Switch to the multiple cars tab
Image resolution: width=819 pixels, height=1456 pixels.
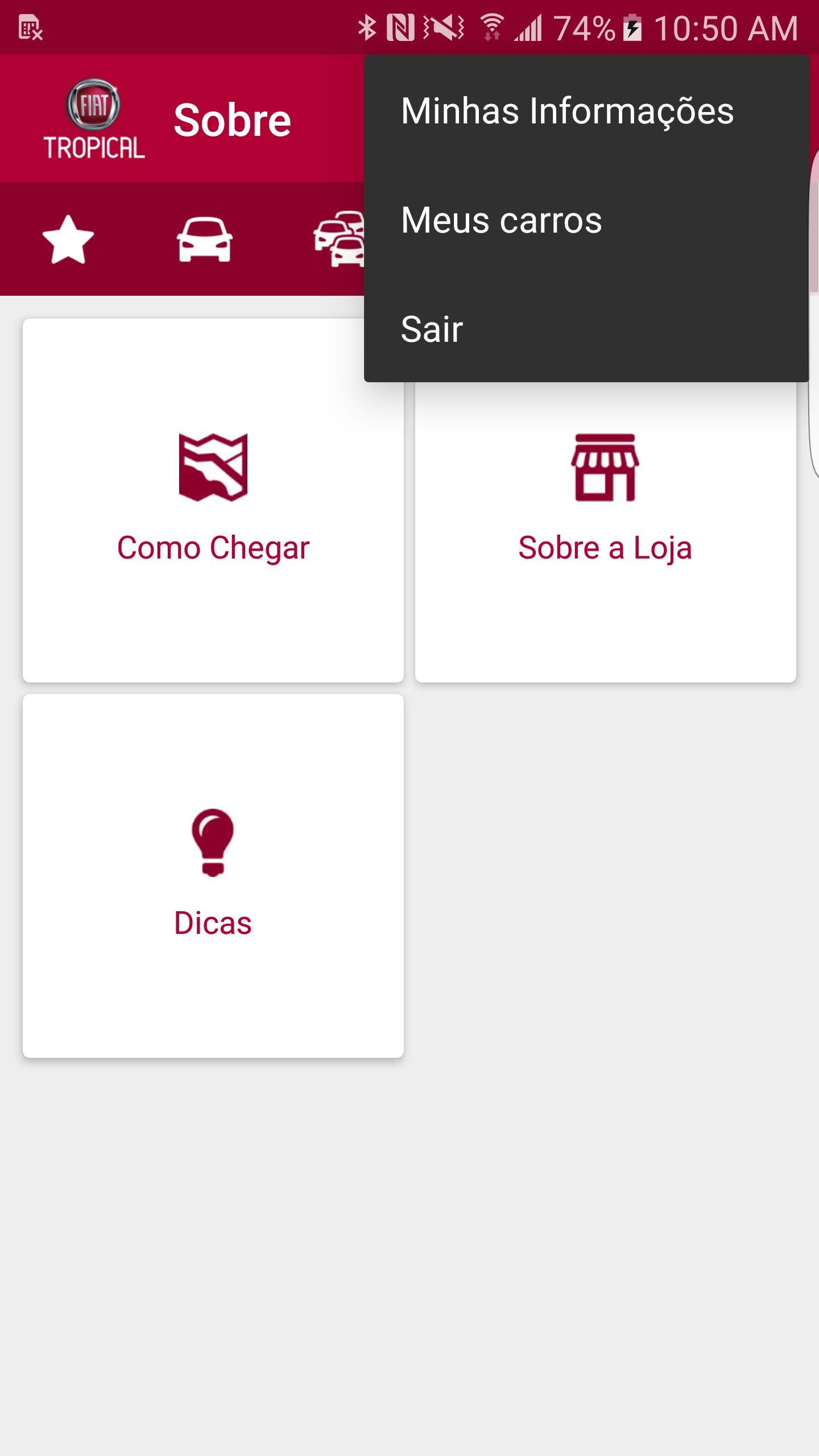coord(339,239)
